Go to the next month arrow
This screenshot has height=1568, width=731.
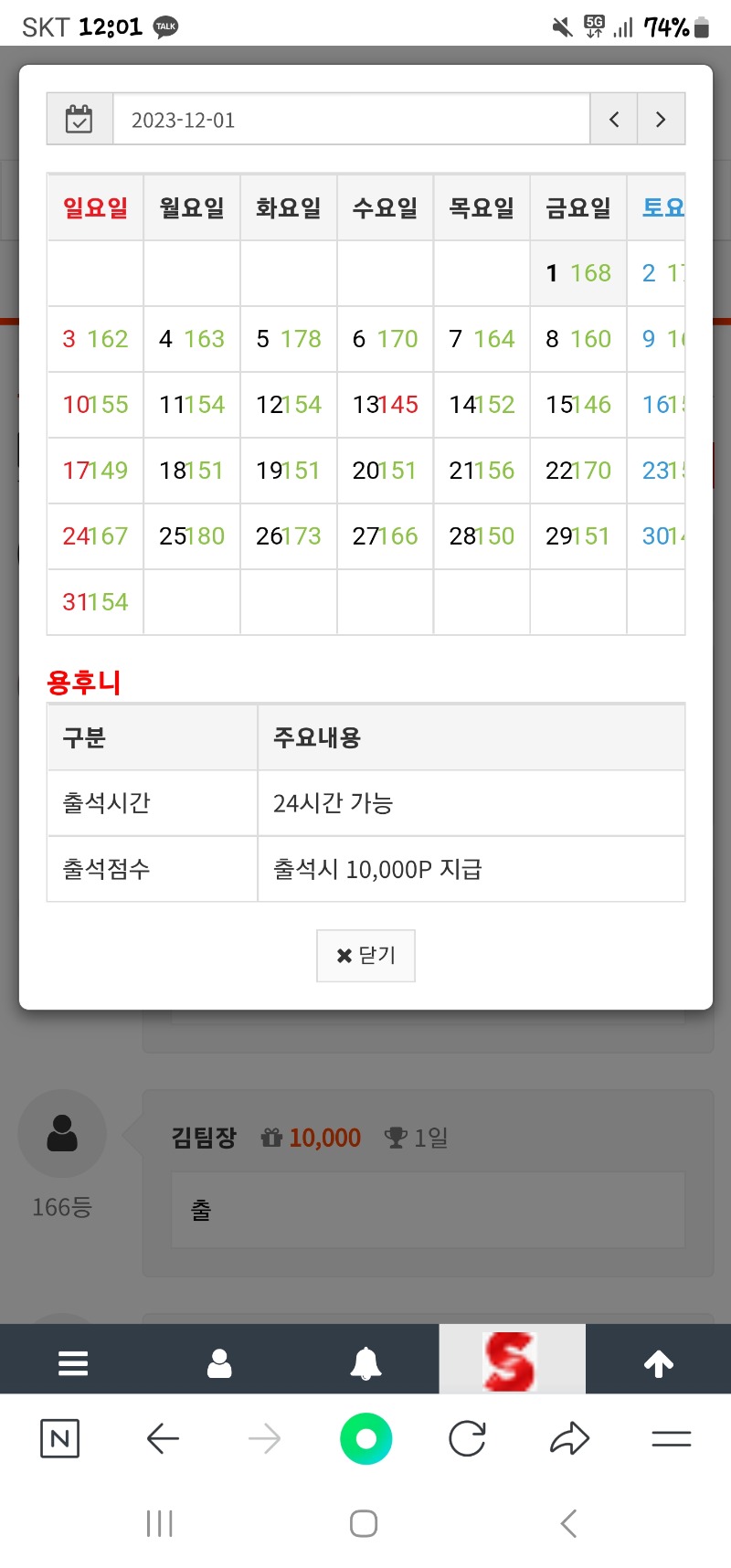(x=661, y=120)
